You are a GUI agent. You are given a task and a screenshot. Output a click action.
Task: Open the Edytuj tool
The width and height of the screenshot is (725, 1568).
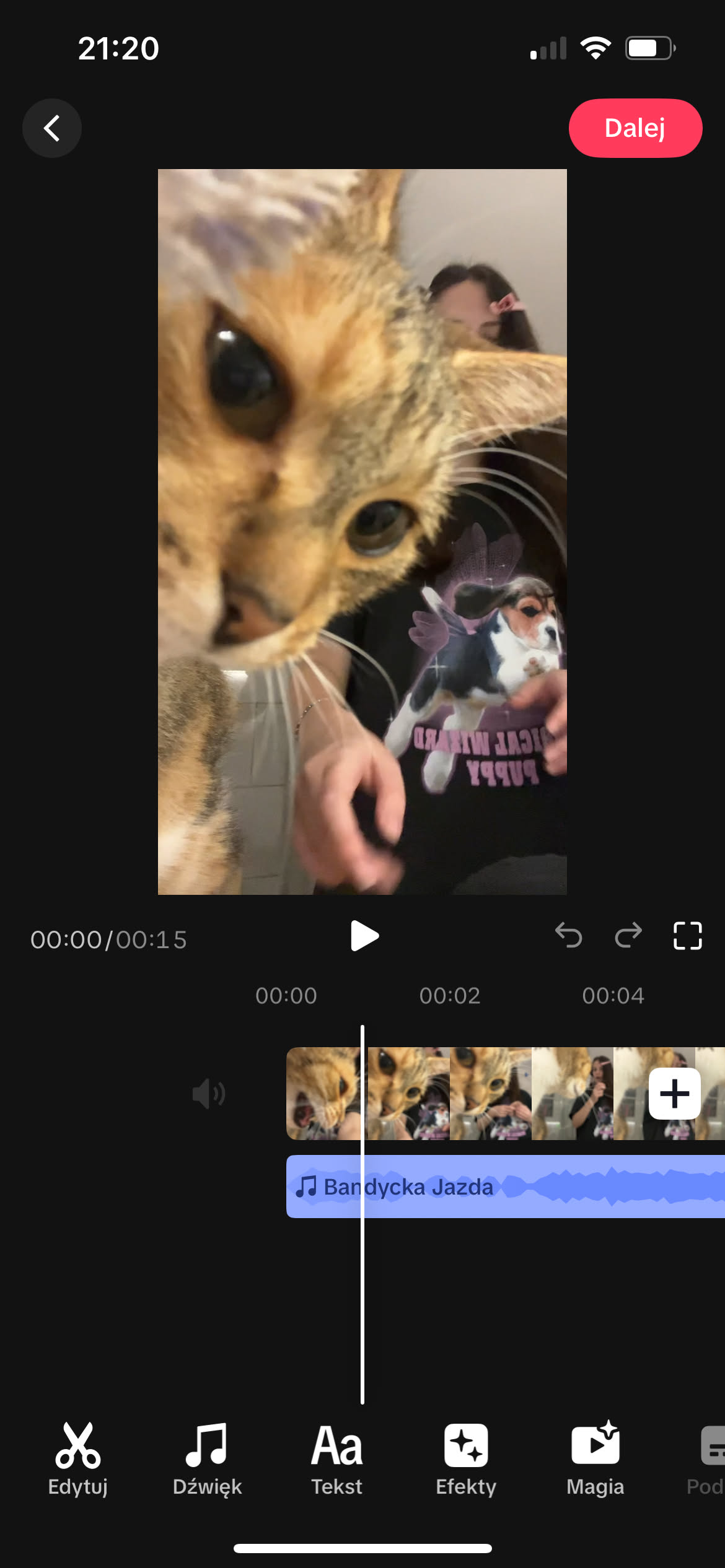(78, 1458)
